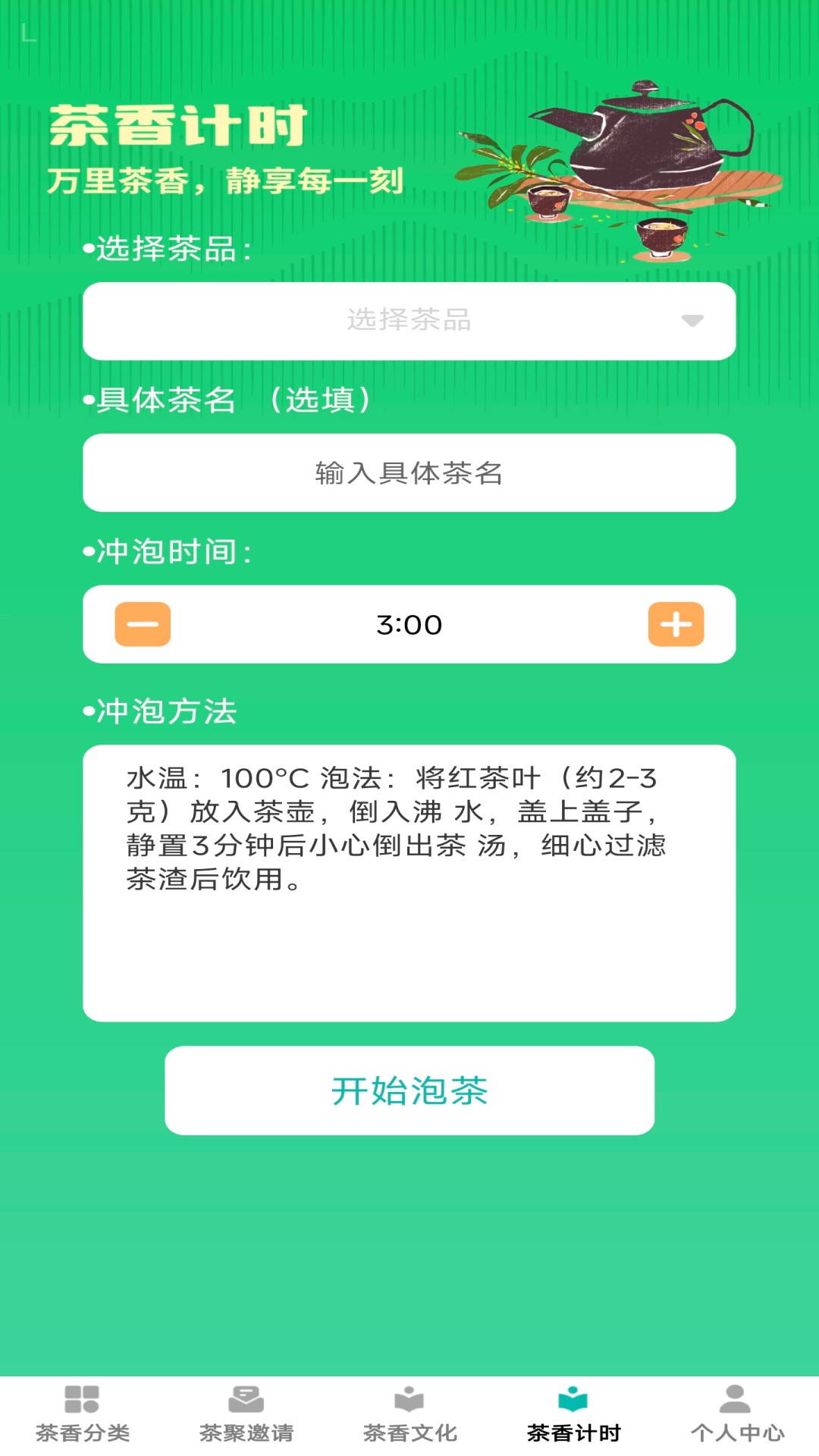Click the dropdown arrow beside 选择茶品
This screenshot has width=819, height=1456.
692,321
